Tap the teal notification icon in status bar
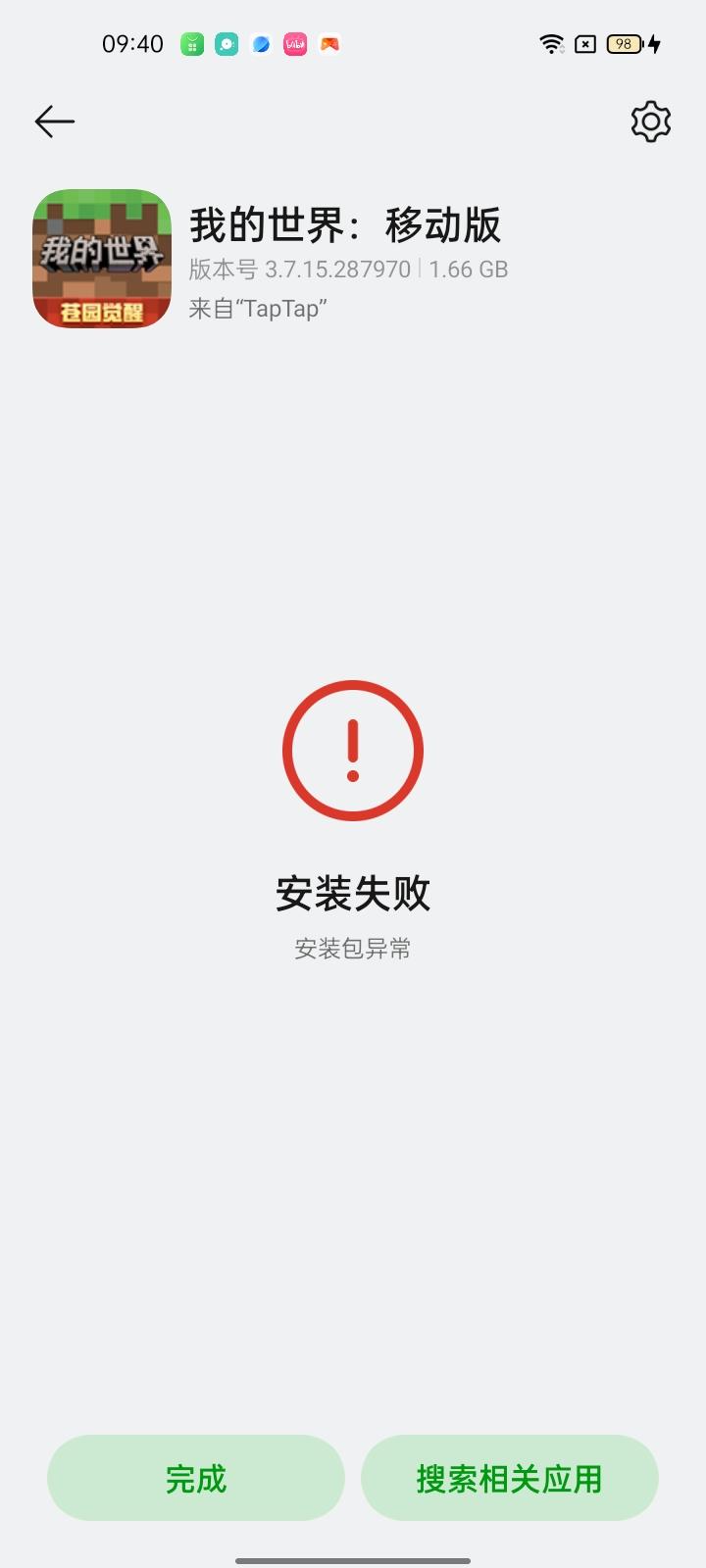 (x=226, y=44)
